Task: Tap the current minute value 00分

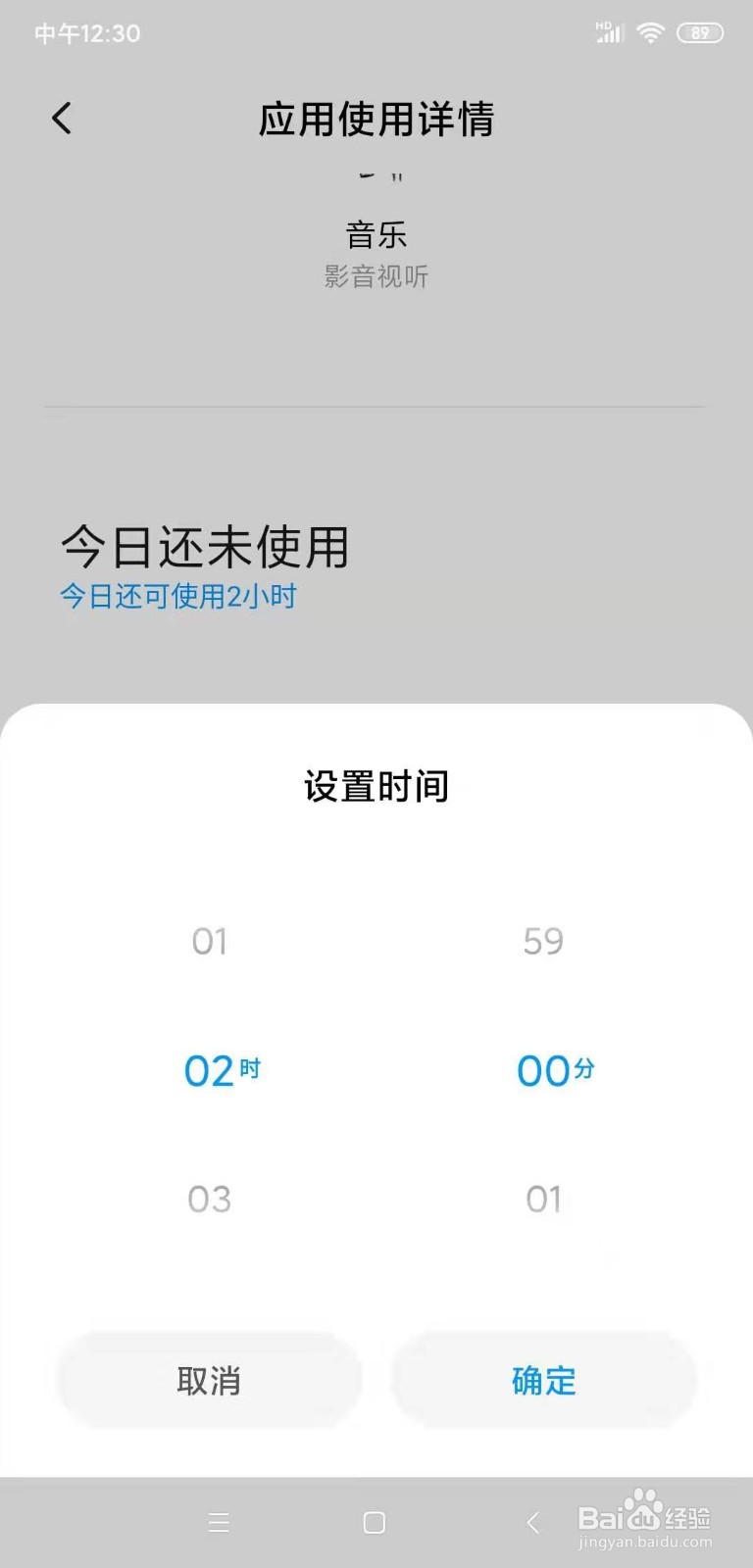Action: pos(555,1070)
